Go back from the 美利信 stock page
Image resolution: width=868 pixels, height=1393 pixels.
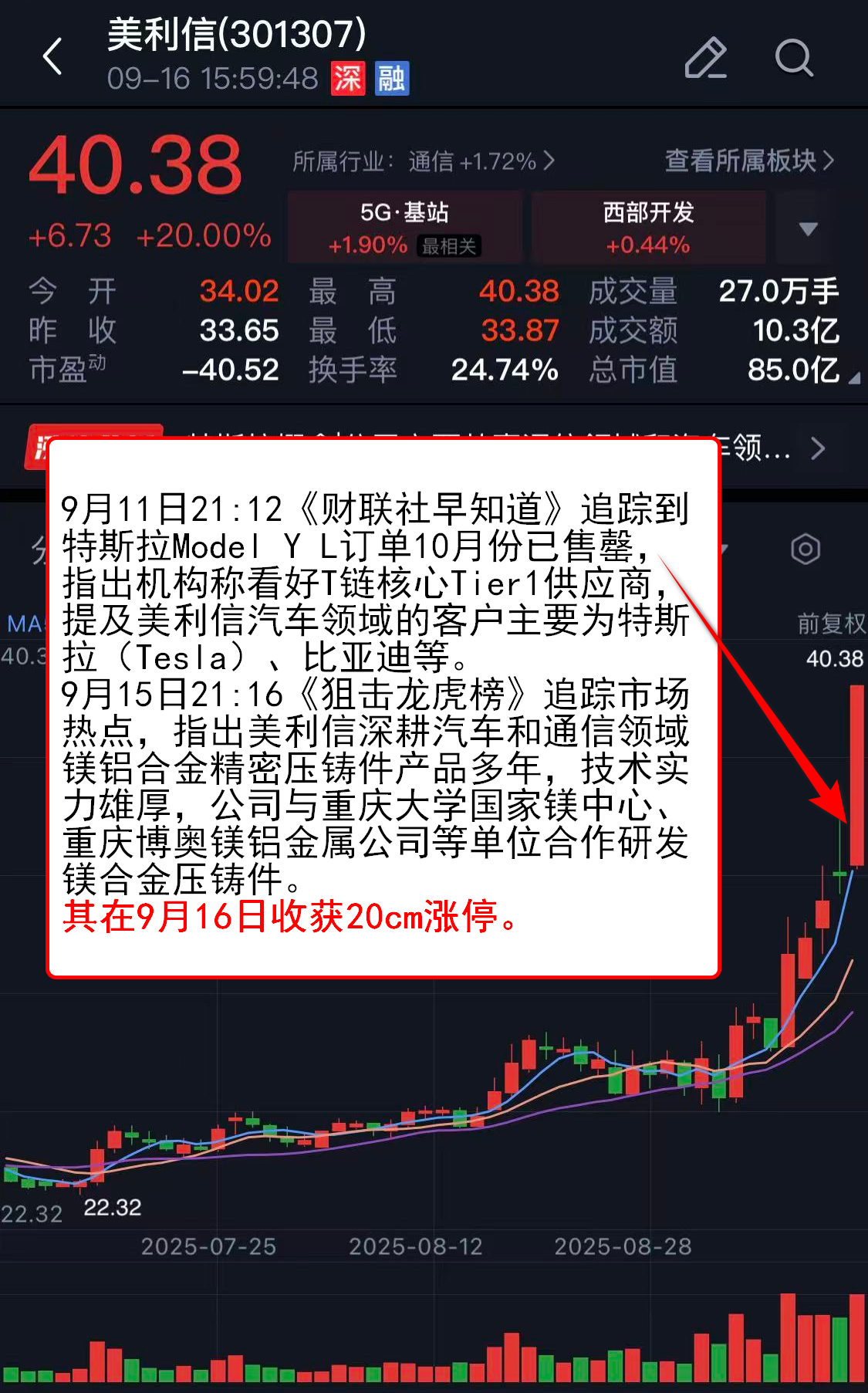click(x=52, y=57)
